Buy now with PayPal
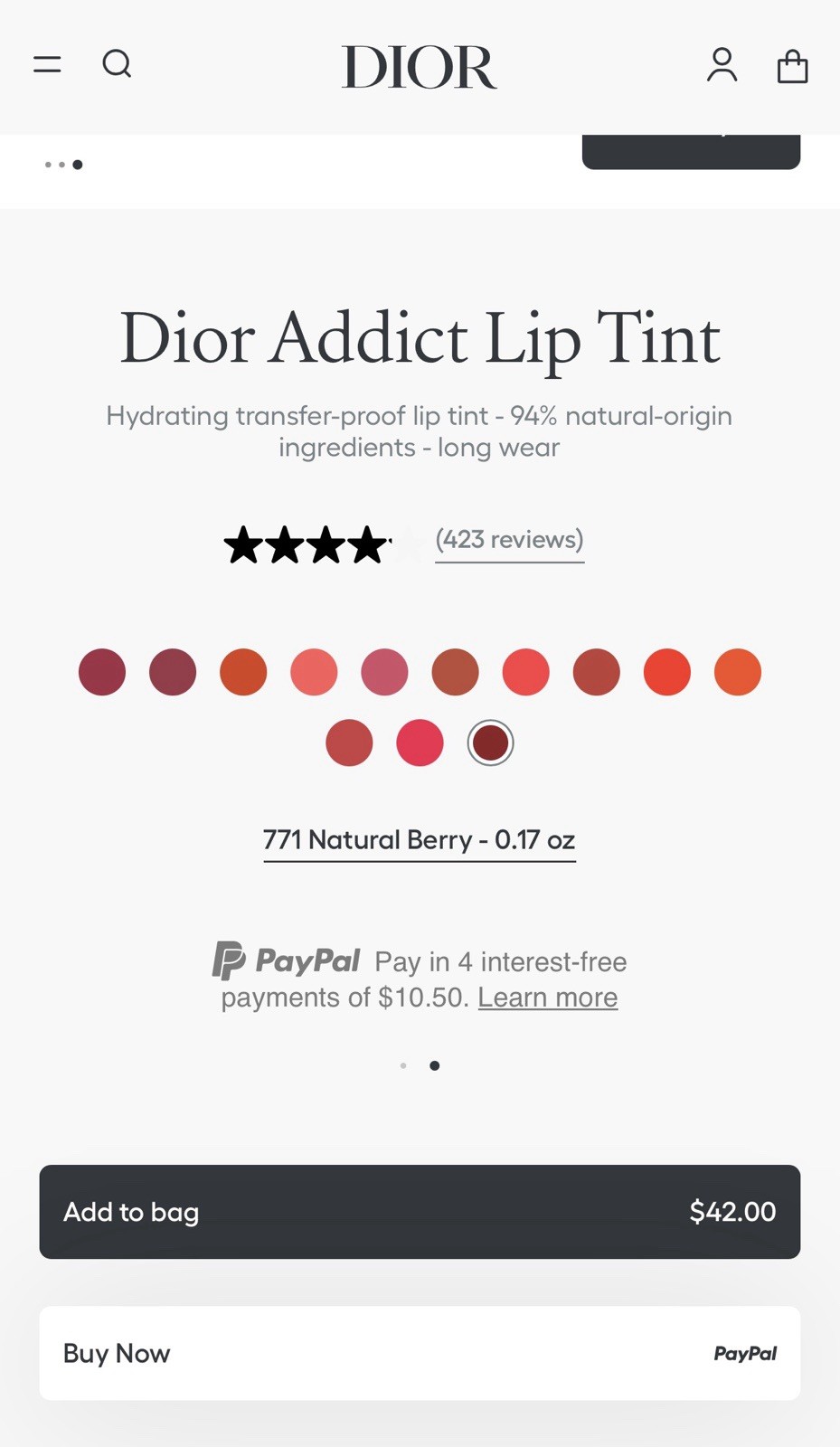This screenshot has width=840, height=1447. click(420, 1353)
